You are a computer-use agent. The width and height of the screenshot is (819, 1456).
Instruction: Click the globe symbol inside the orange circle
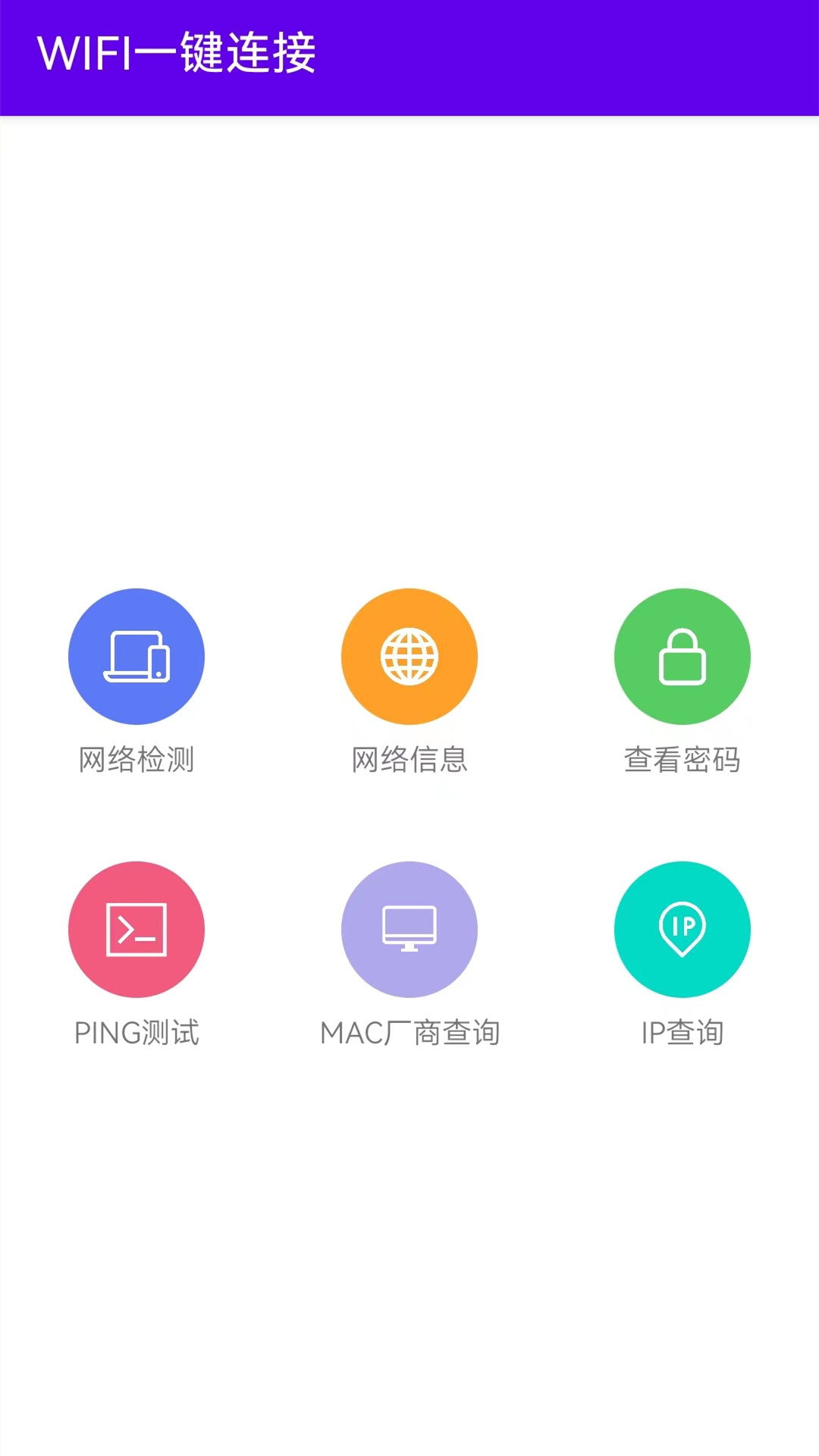click(409, 657)
